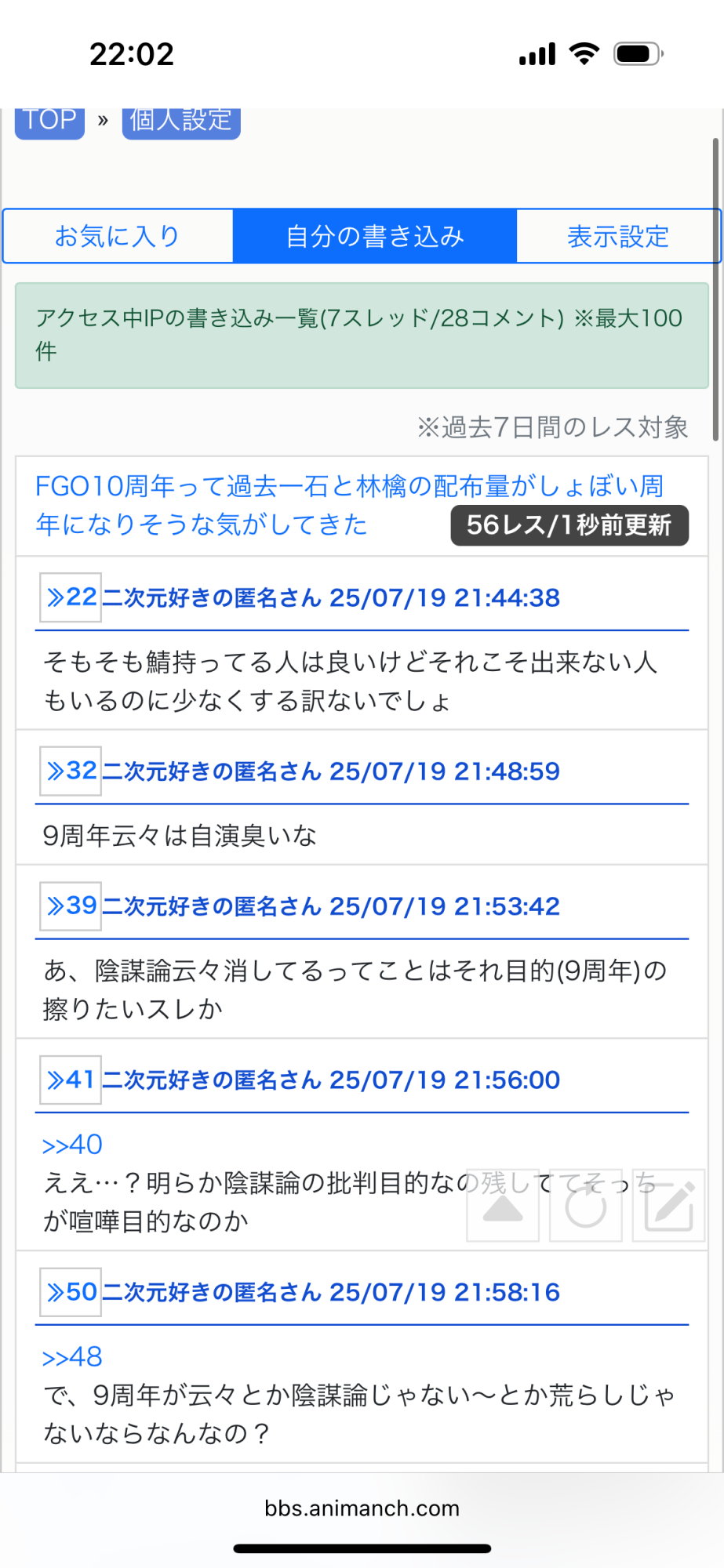Open the 個人設定 breadcrumb
The width and height of the screenshot is (724, 1568).
coord(181,122)
